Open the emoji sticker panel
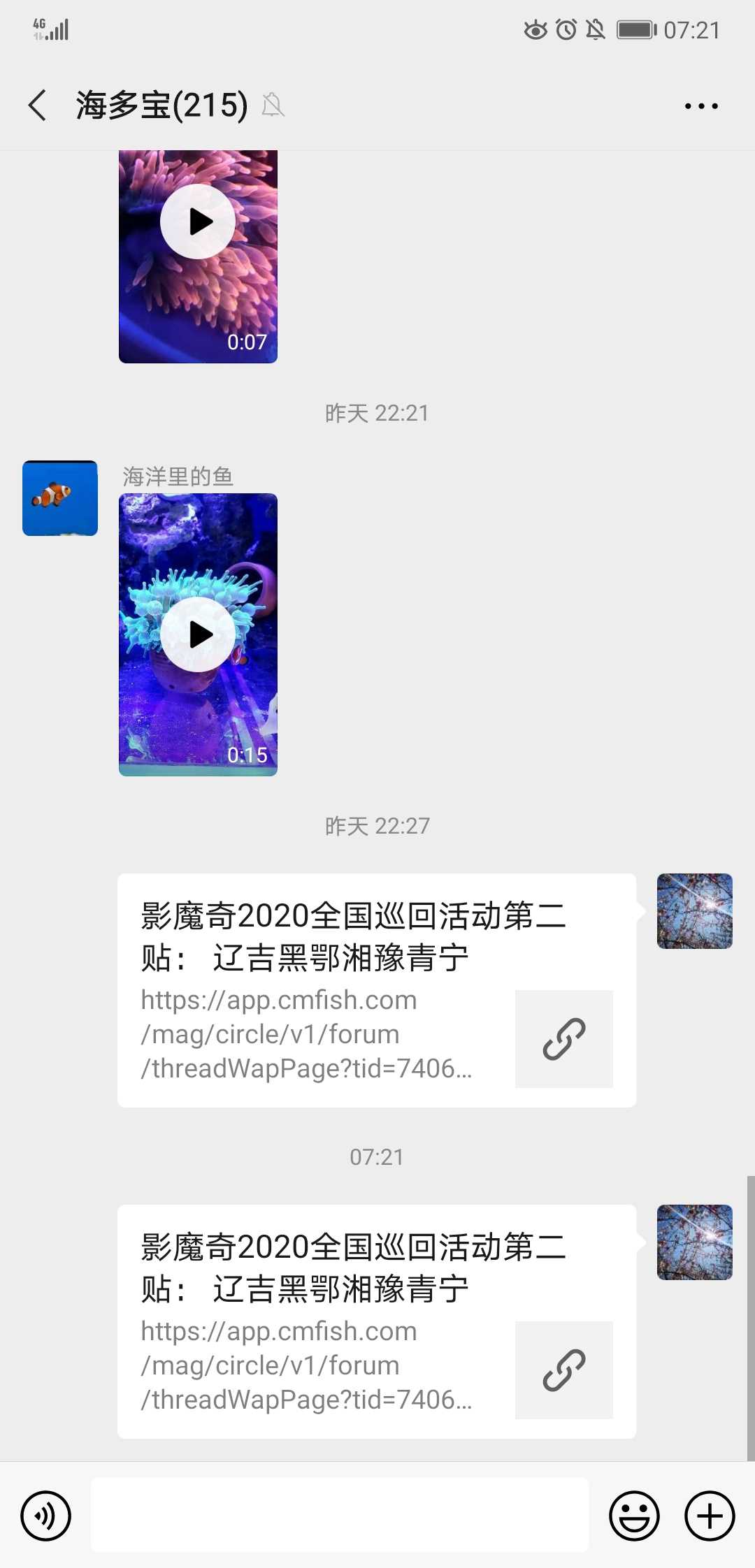The width and height of the screenshot is (755, 1568). point(634,1516)
